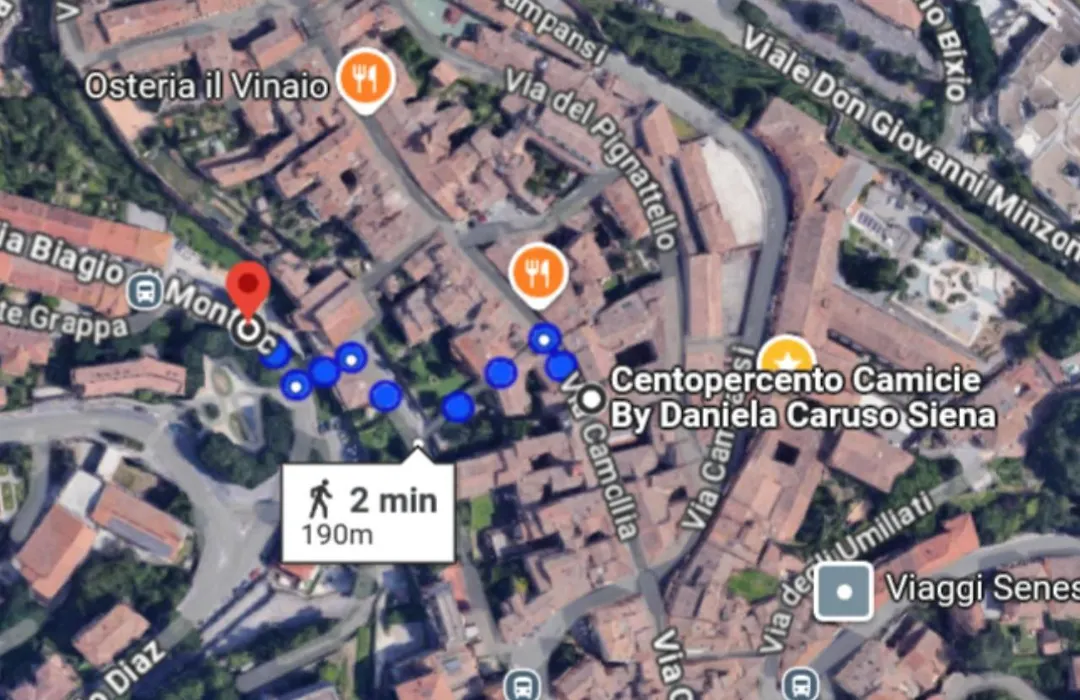Open the Osteria il Vinaio restaurant pin
Image resolution: width=1080 pixels, height=700 pixels.
[x=366, y=79]
